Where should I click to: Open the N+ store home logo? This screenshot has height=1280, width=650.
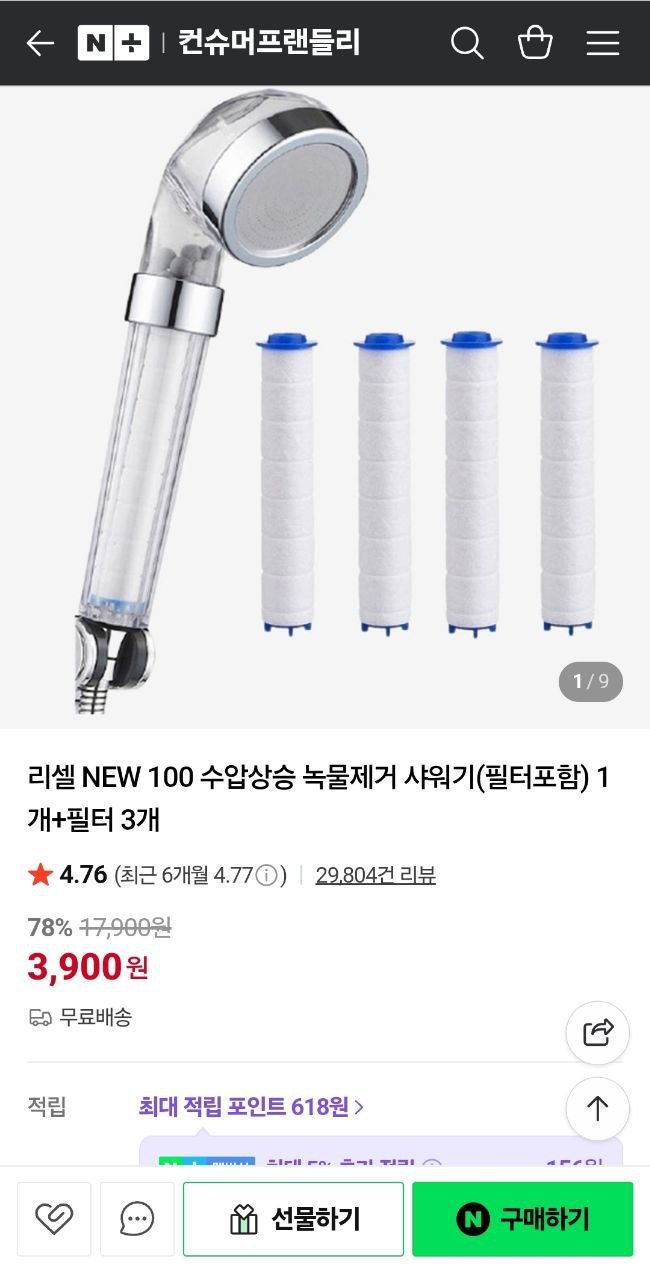[x=113, y=43]
